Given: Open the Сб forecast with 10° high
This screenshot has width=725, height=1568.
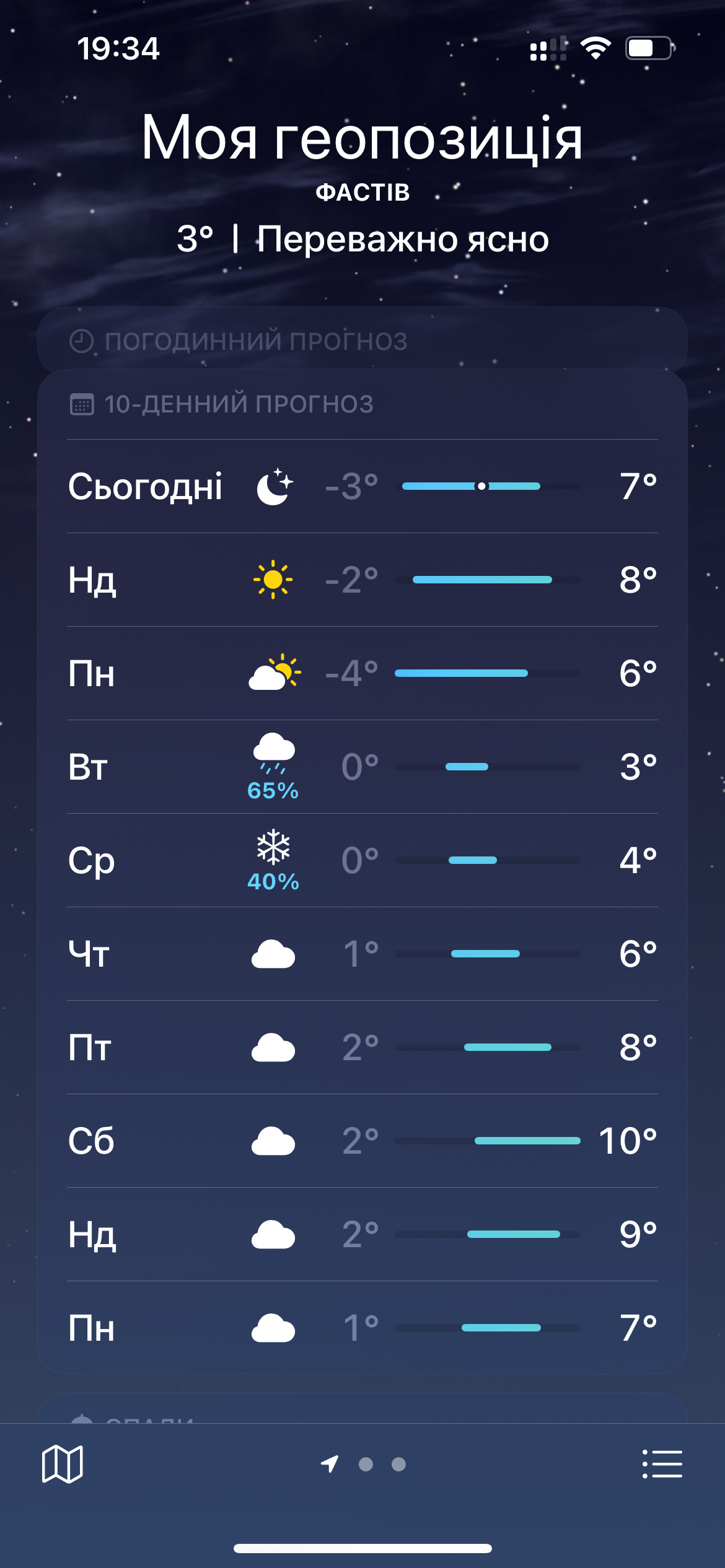Looking at the screenshot, I should click(x=362, y=1141).
